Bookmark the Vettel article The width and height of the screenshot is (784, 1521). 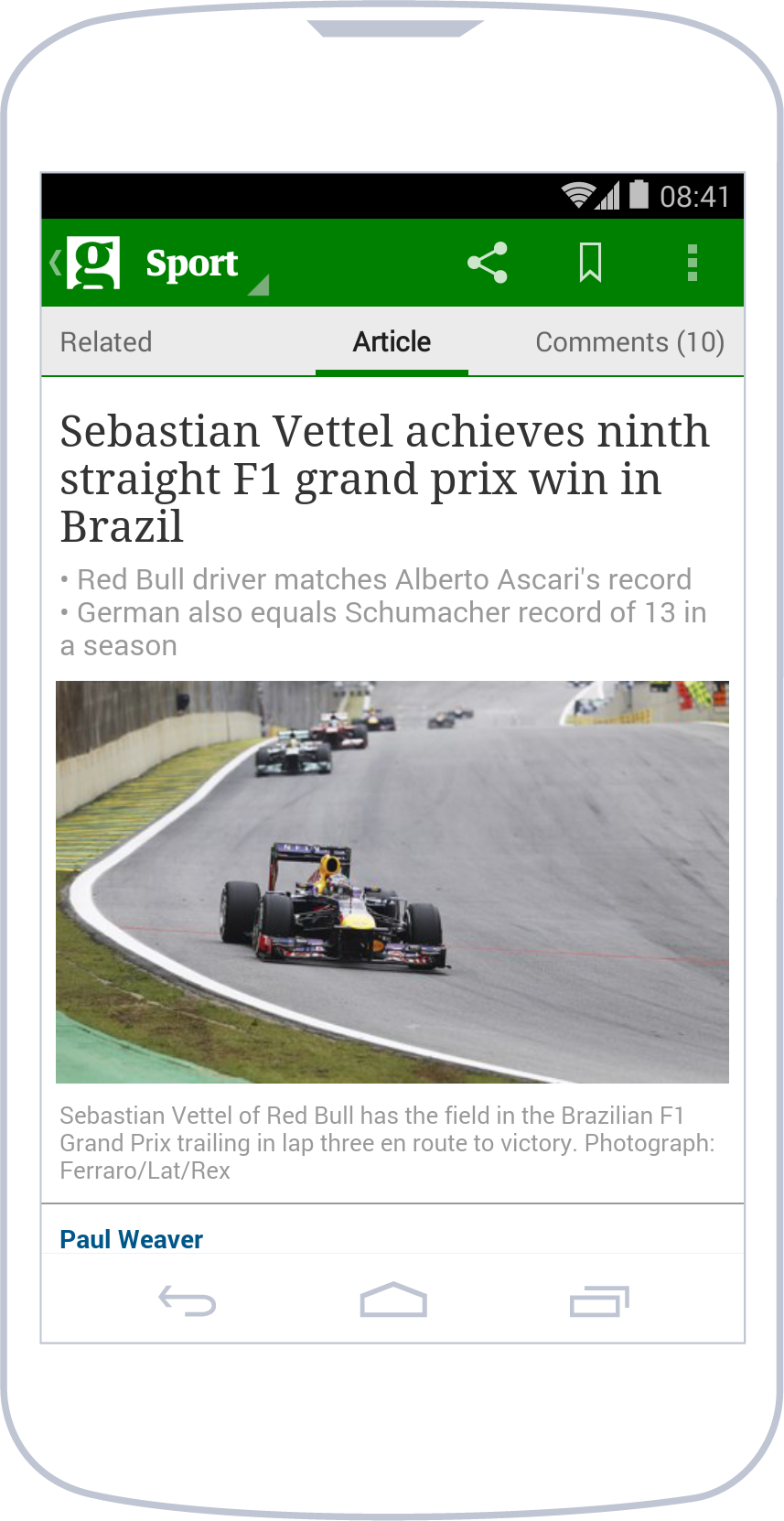click(590, 263)
